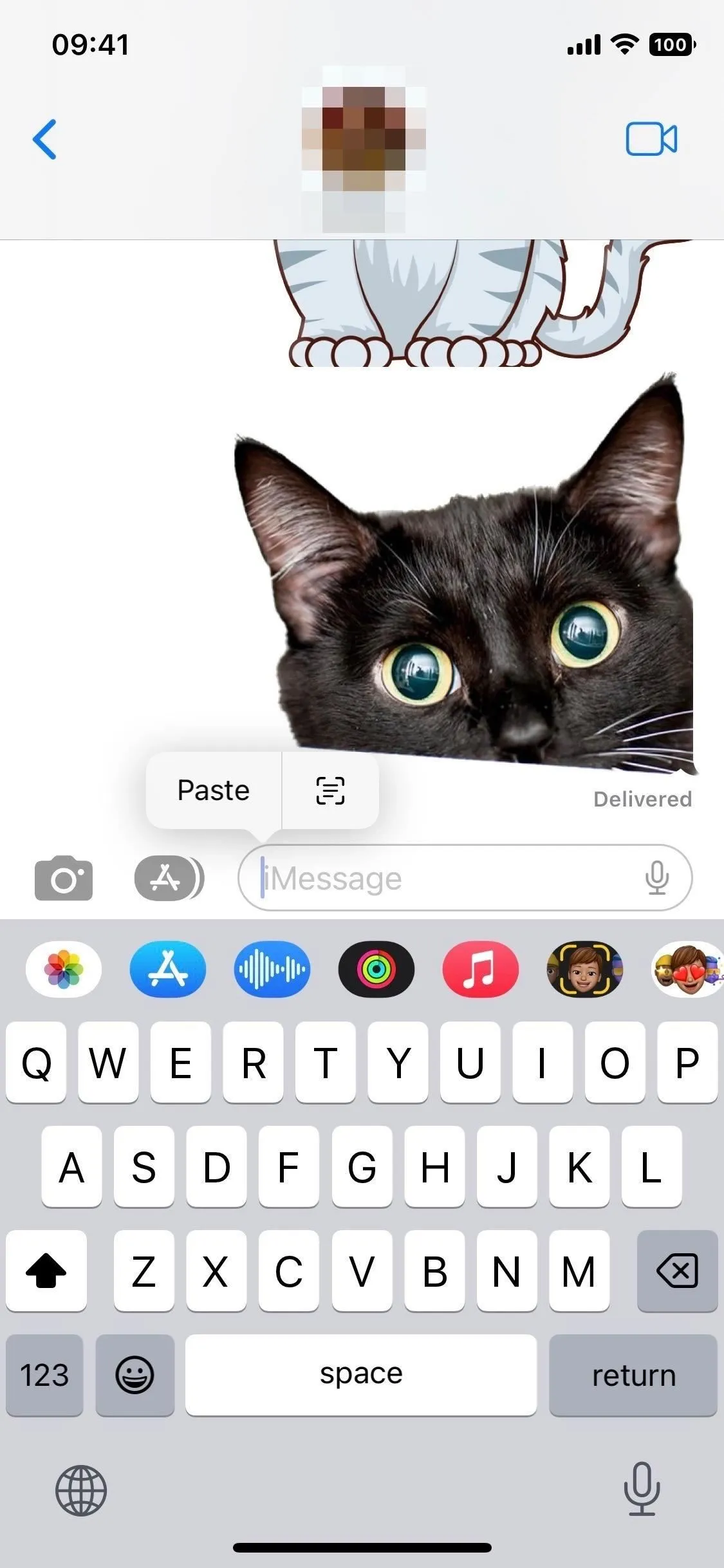Open the Memoji camera app
Screen dimensions: 724x1568
pos(585,969)
